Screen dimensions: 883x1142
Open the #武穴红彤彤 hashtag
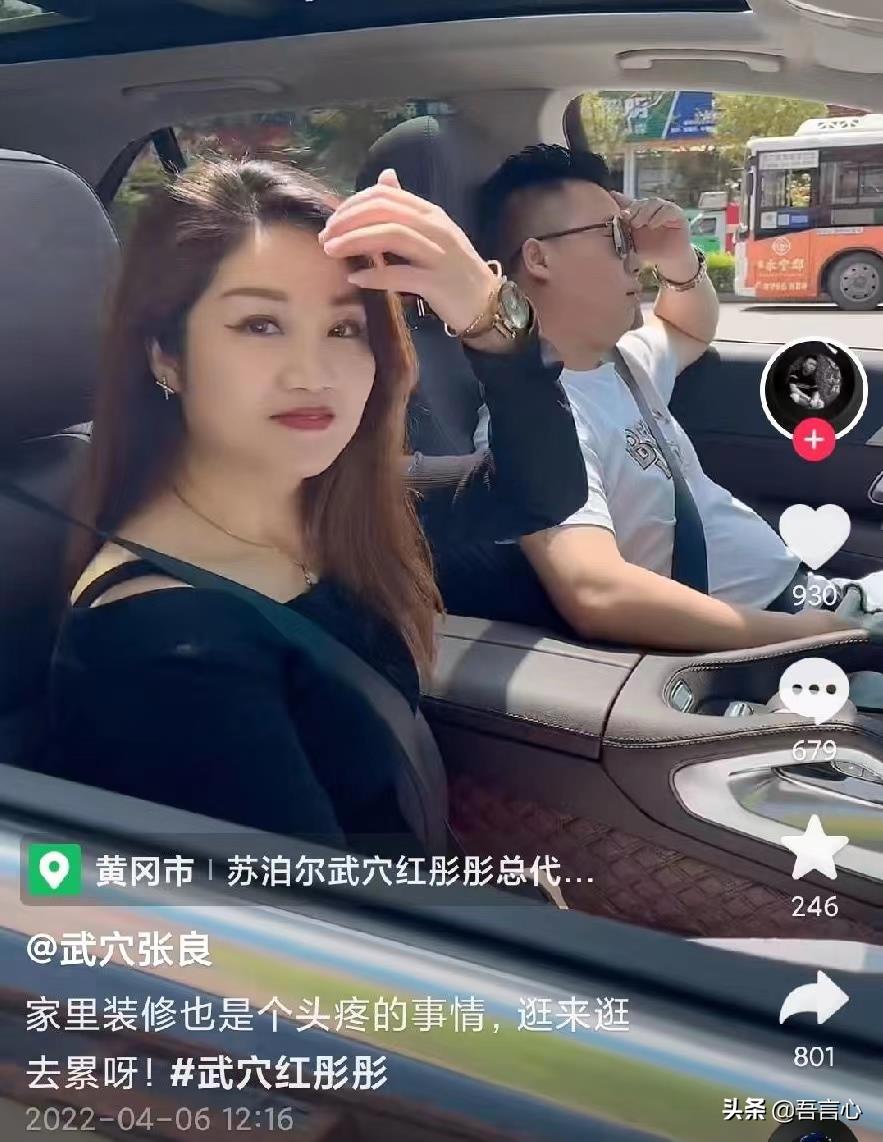tap(279, 1073)
